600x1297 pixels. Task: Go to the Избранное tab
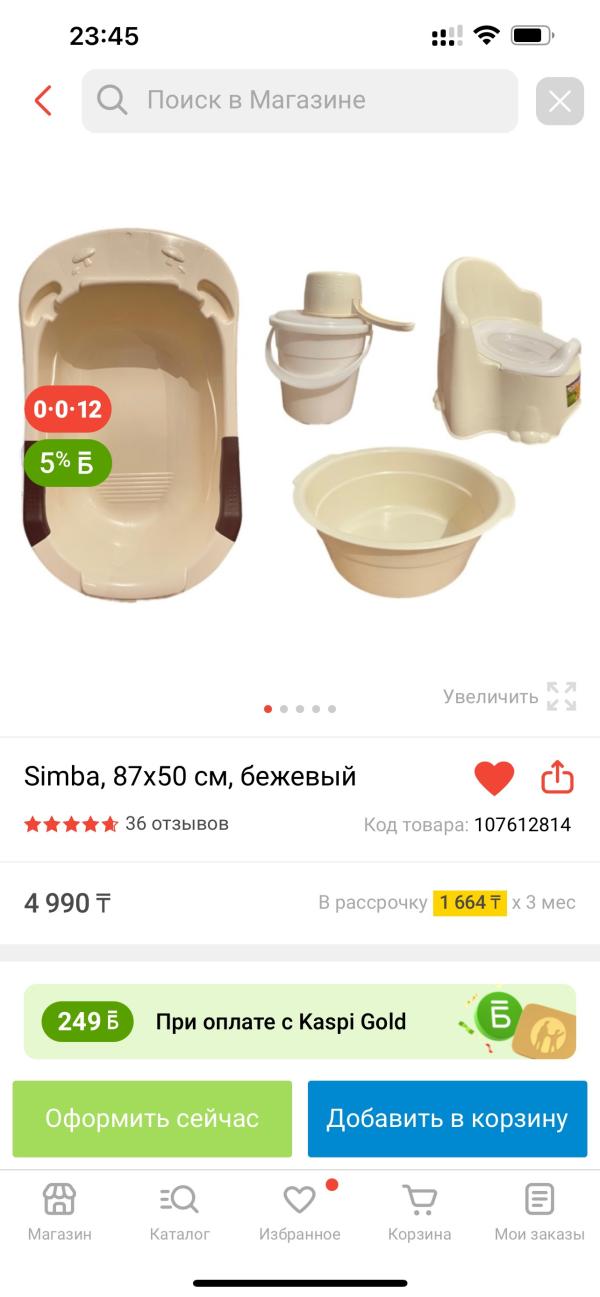pyautogui.click(x=300, y=1212)
